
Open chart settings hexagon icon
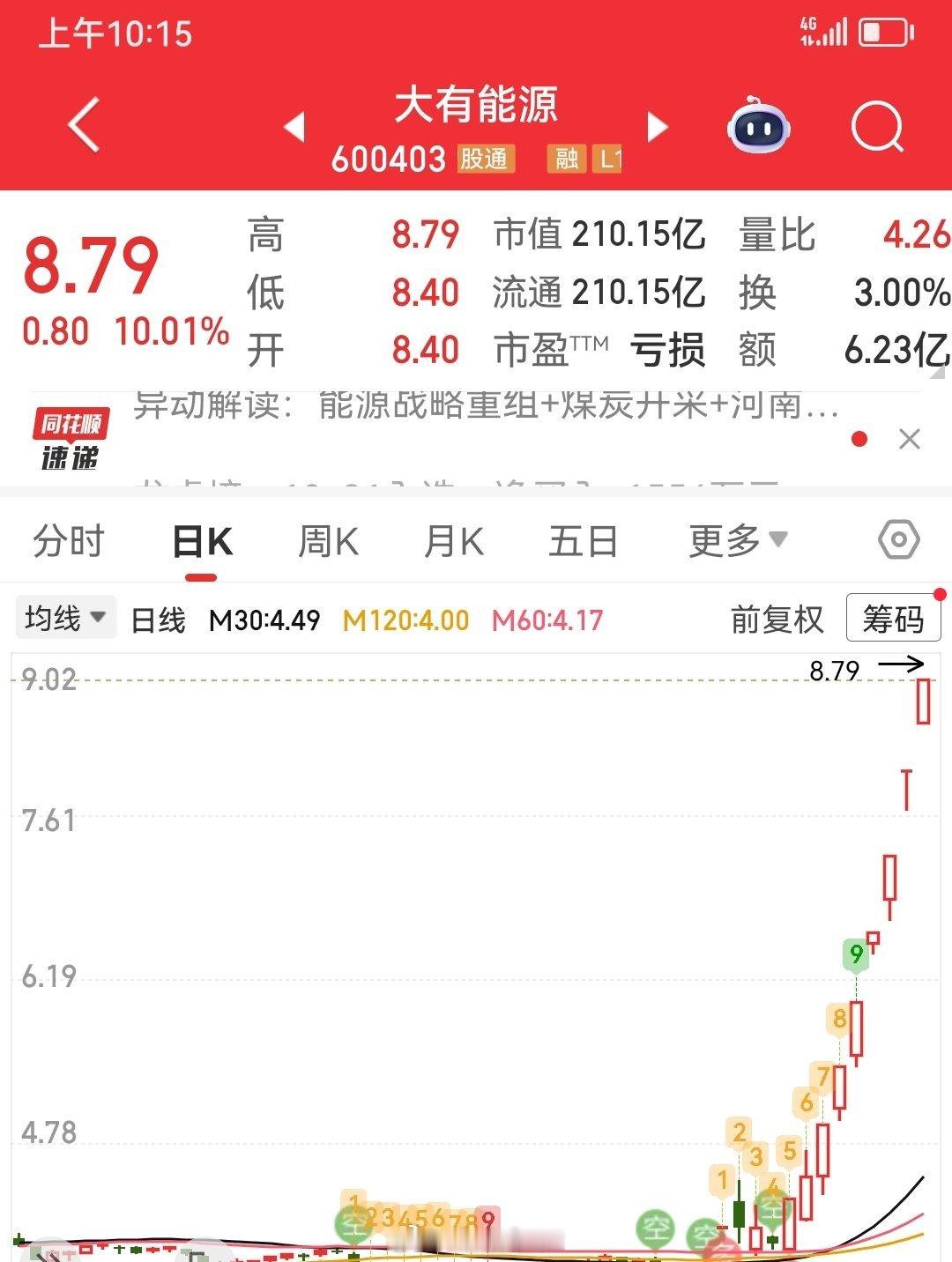click(x=899, y=539)
